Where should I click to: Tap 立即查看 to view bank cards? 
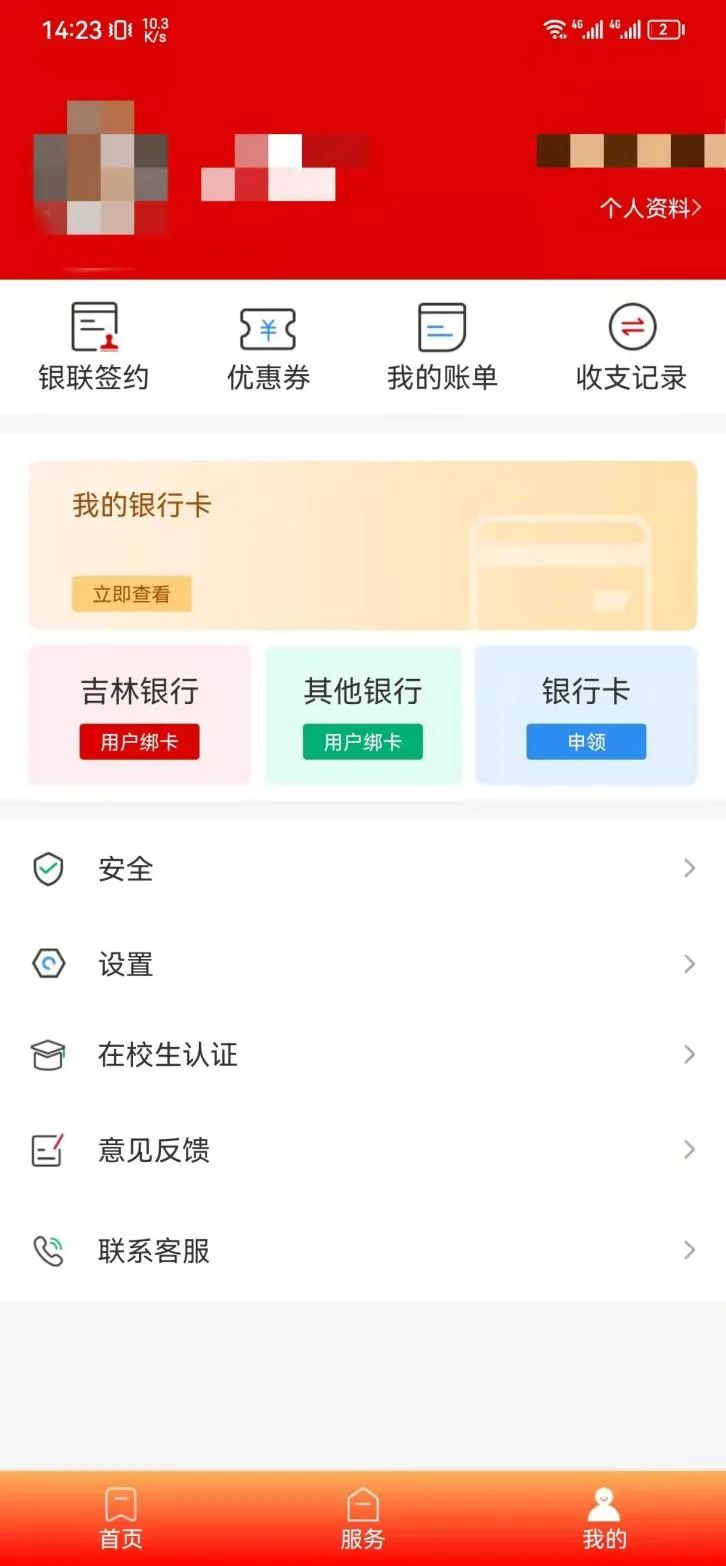(x=132, y=593)
